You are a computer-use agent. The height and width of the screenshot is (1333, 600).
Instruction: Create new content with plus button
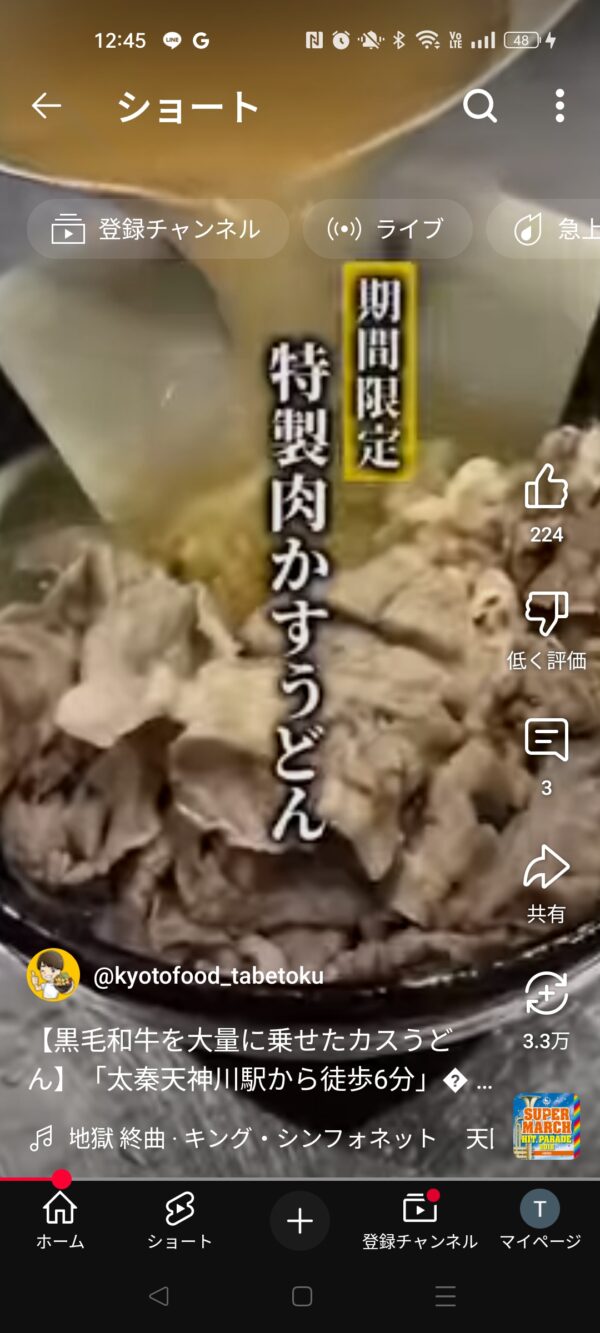tap(300, 1220)
